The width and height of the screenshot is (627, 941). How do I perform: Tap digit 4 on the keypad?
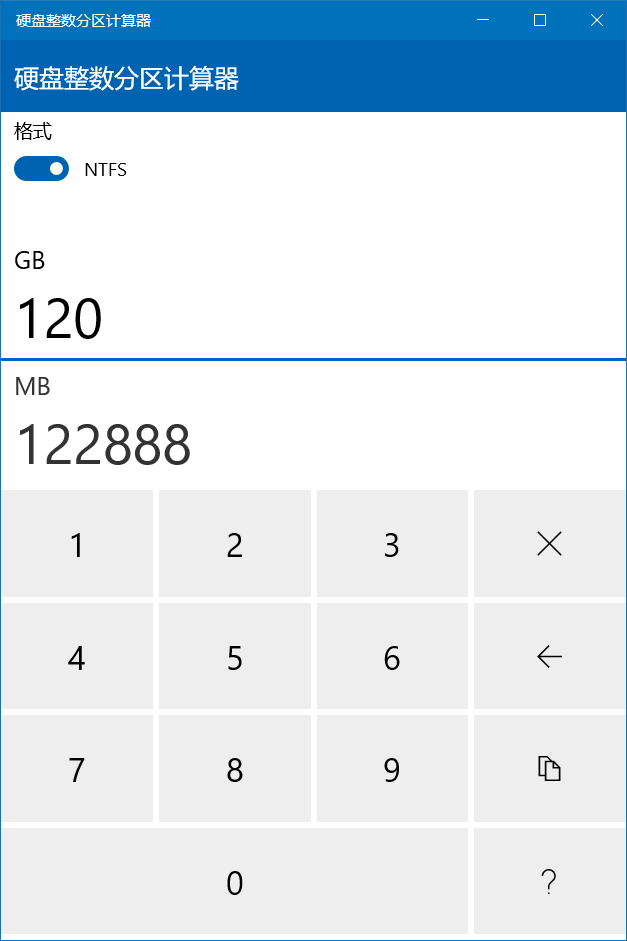point(77,657)
